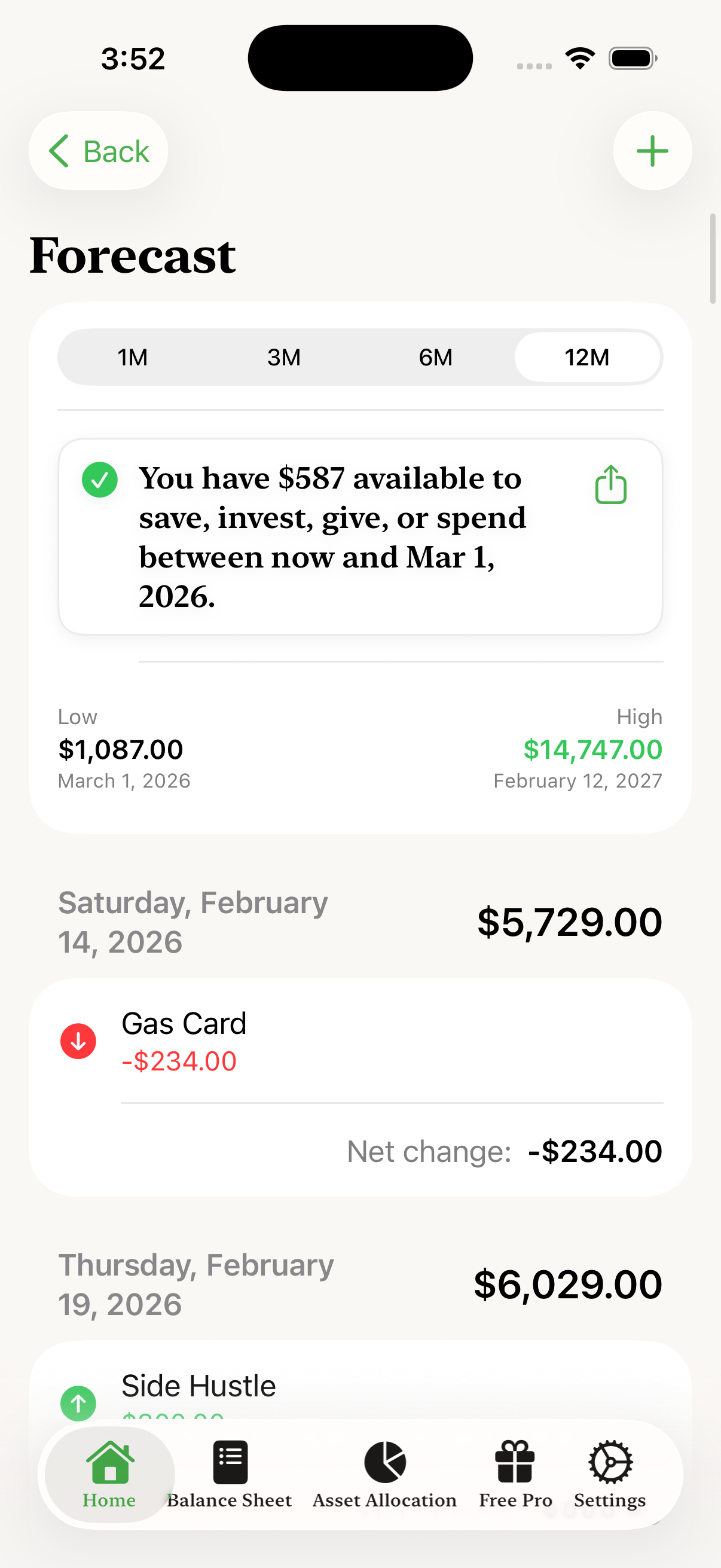Go Back to previous screen
This screenshot has width=721, height=1568.
coord(98,151)
